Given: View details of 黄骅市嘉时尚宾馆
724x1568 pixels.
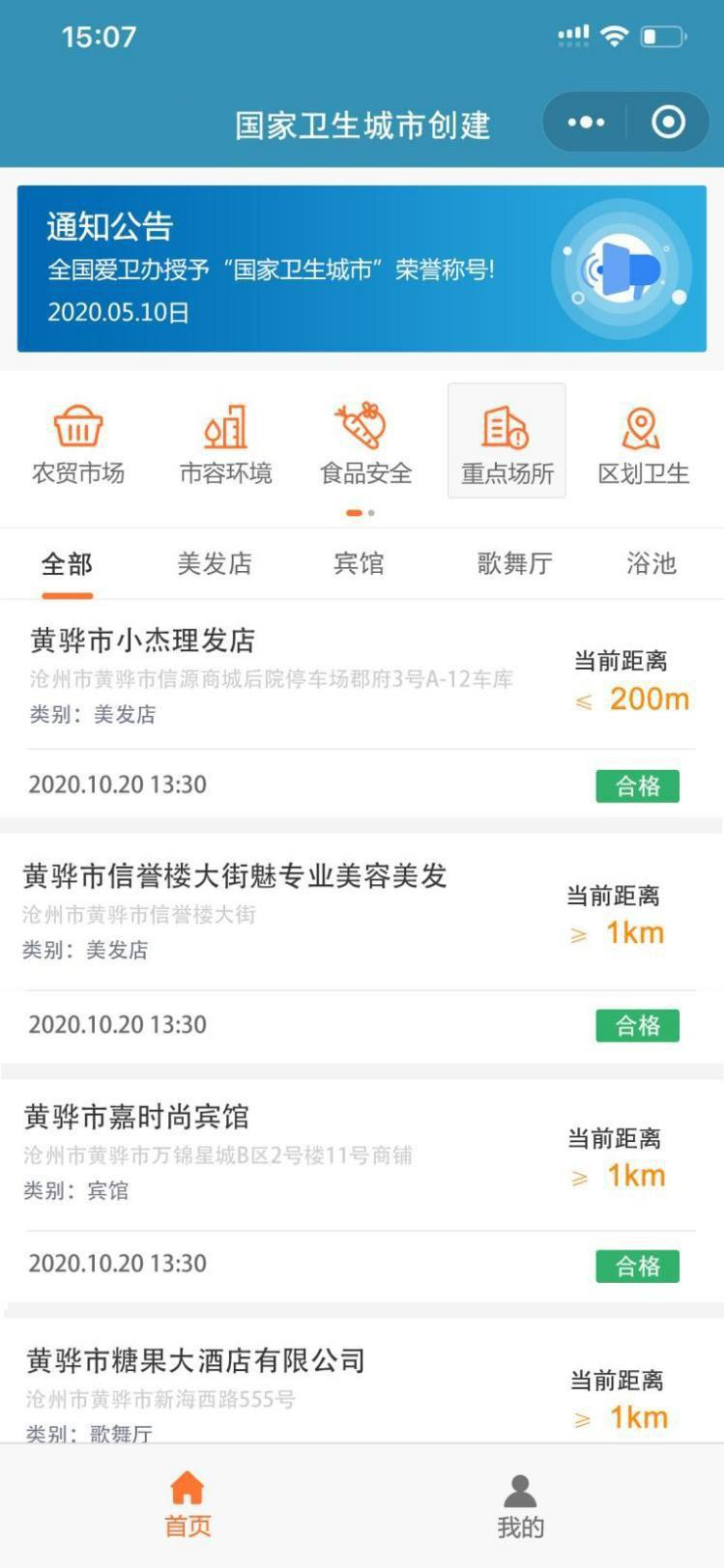Looking at the screenshot, I should 362,1190.
